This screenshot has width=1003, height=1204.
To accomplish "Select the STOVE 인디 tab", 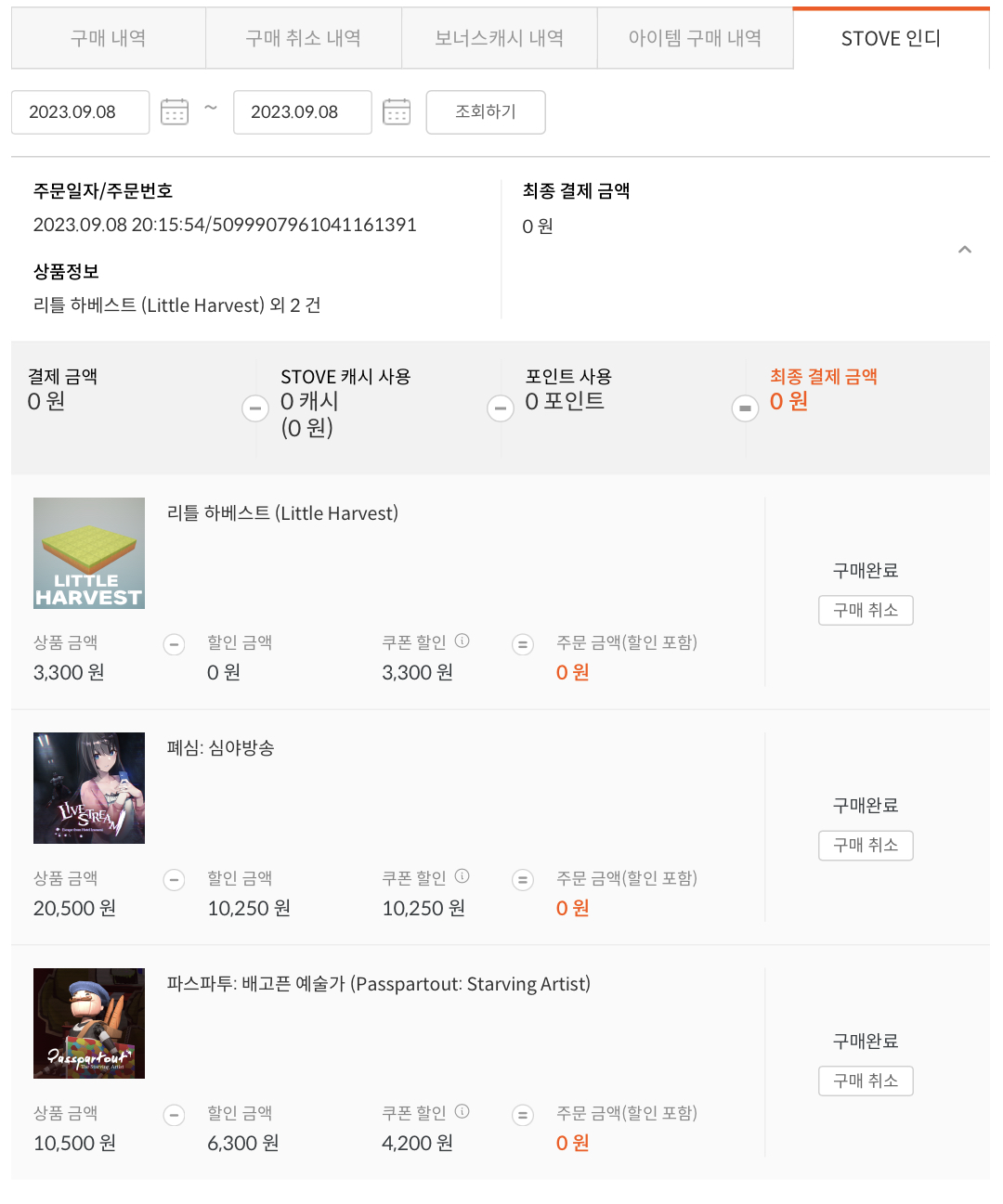I will (x=891, y=38).
